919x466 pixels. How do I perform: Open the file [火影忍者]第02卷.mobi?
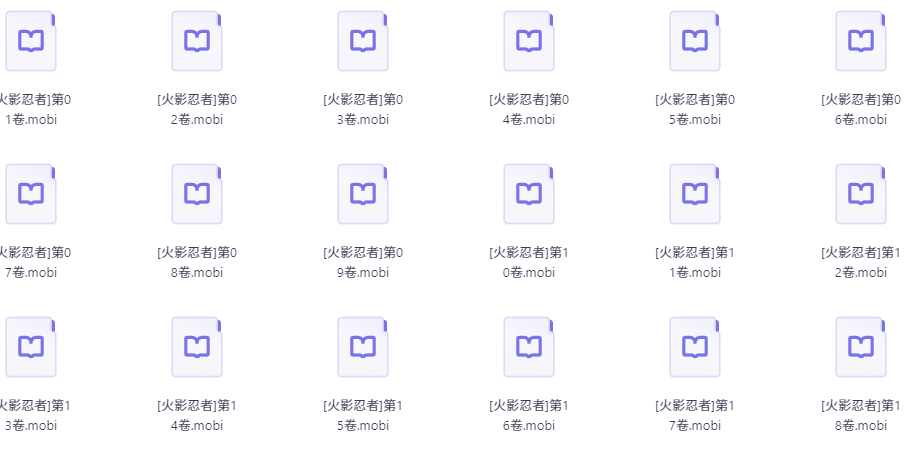(197, 42)
